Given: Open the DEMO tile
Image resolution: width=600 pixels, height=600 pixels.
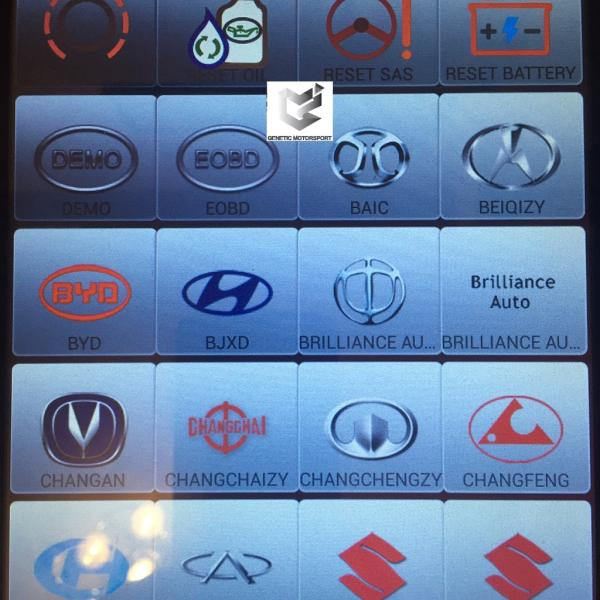Looking at the screenshot, I should click(x=86, y=160).
